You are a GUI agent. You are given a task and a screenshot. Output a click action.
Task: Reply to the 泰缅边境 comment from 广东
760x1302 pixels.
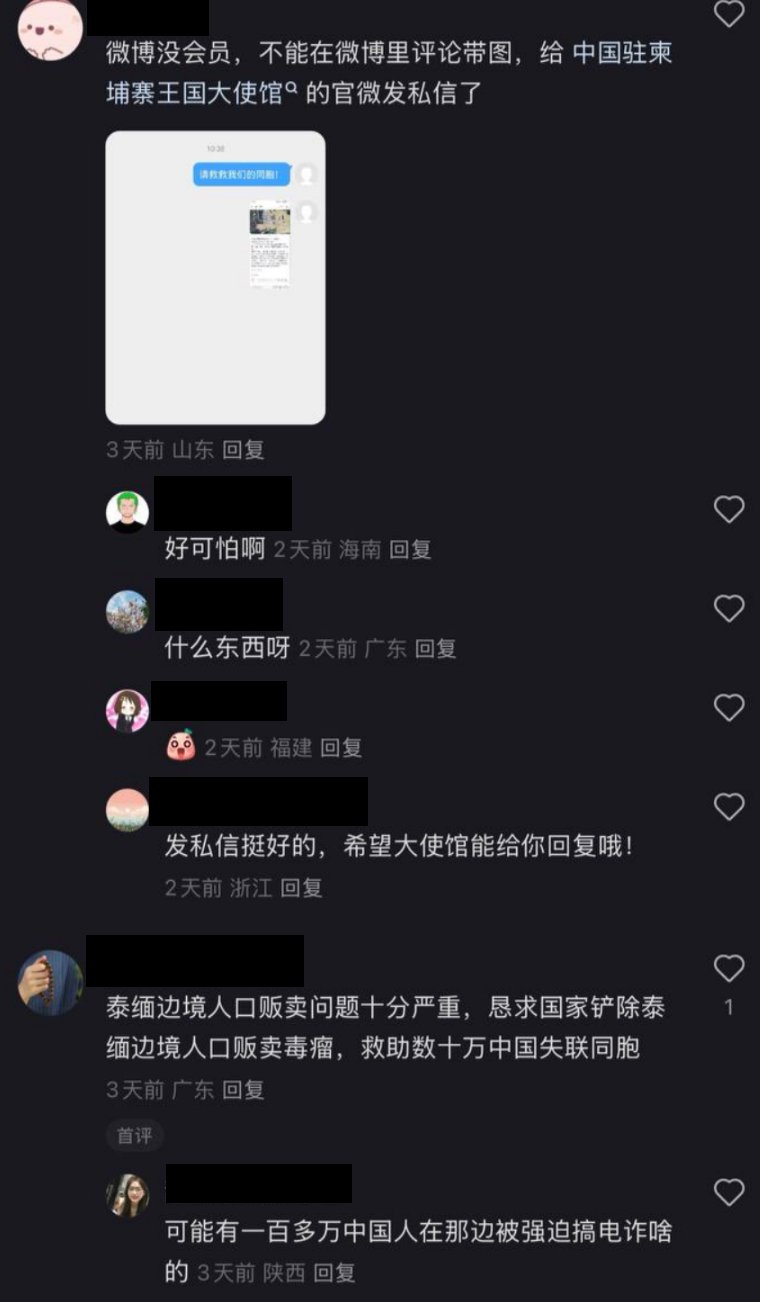coord(243,1089)
